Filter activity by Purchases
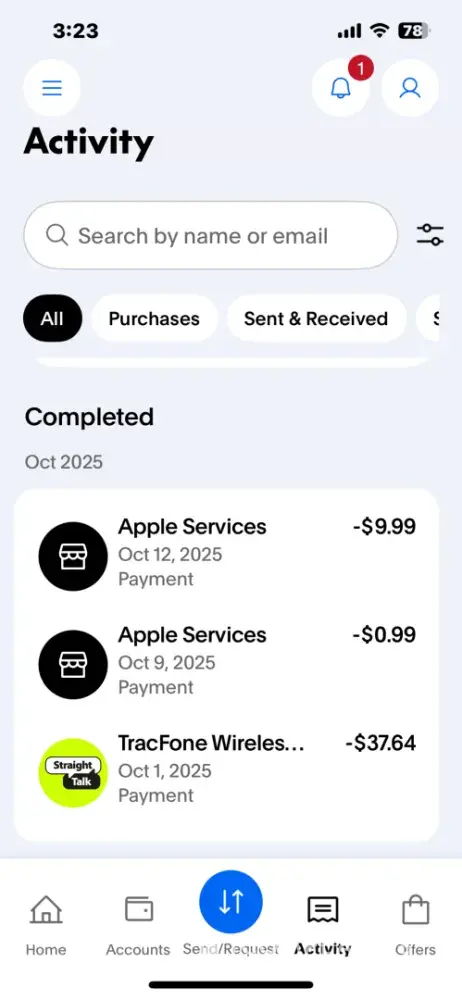Viewport: 462px width, 1000px height. point(154,318)
